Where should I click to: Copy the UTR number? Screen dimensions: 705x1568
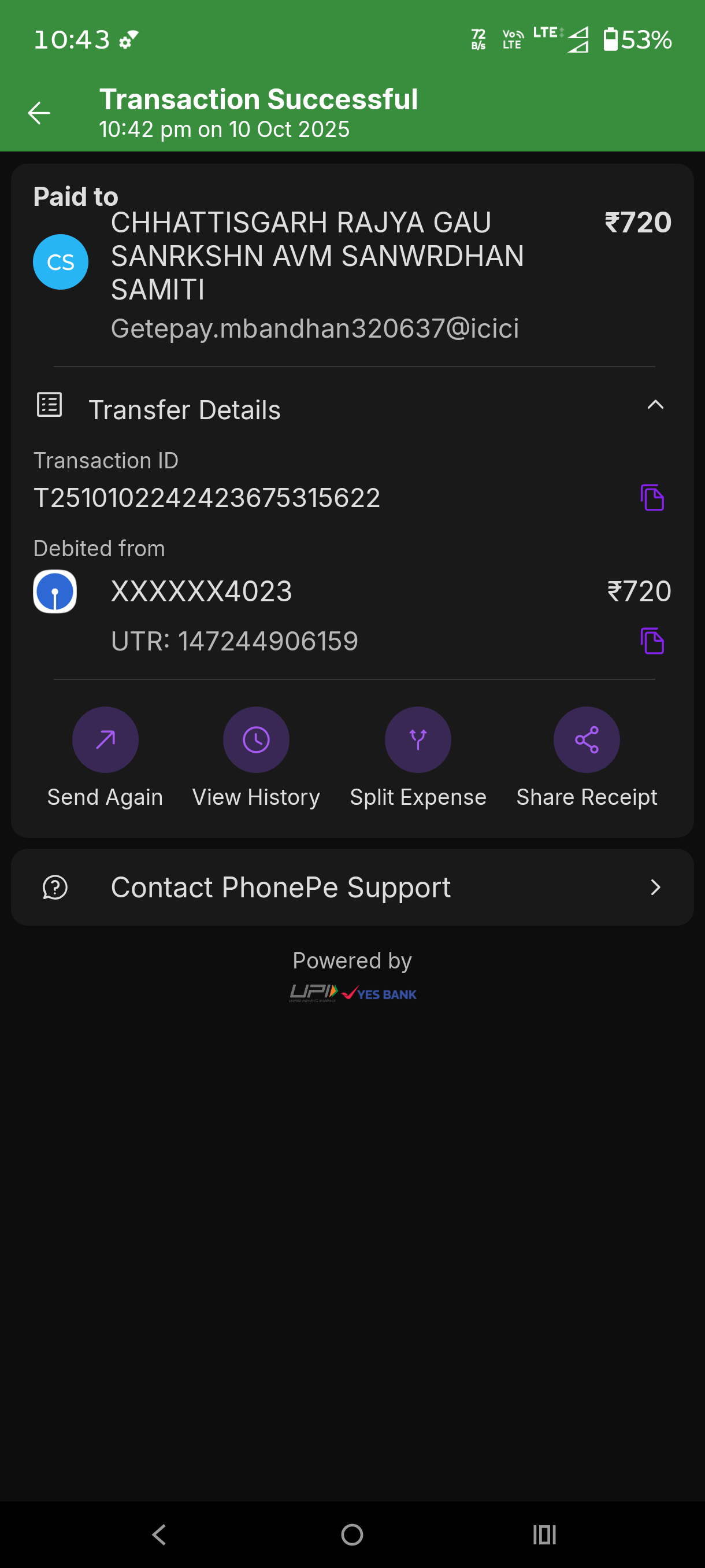coord(651,641)
